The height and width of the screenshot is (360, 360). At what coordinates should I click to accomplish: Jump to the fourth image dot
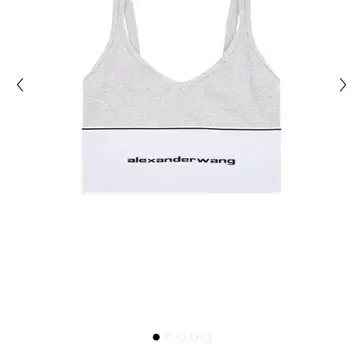(194, 337)
